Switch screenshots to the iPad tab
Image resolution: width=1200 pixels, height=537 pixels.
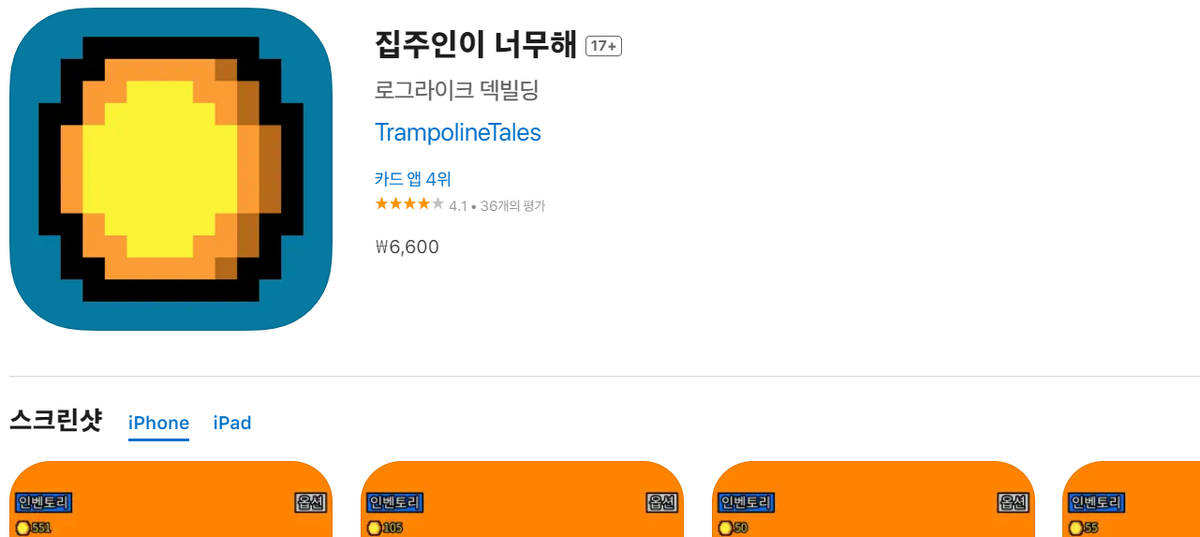tap(232, 423)
